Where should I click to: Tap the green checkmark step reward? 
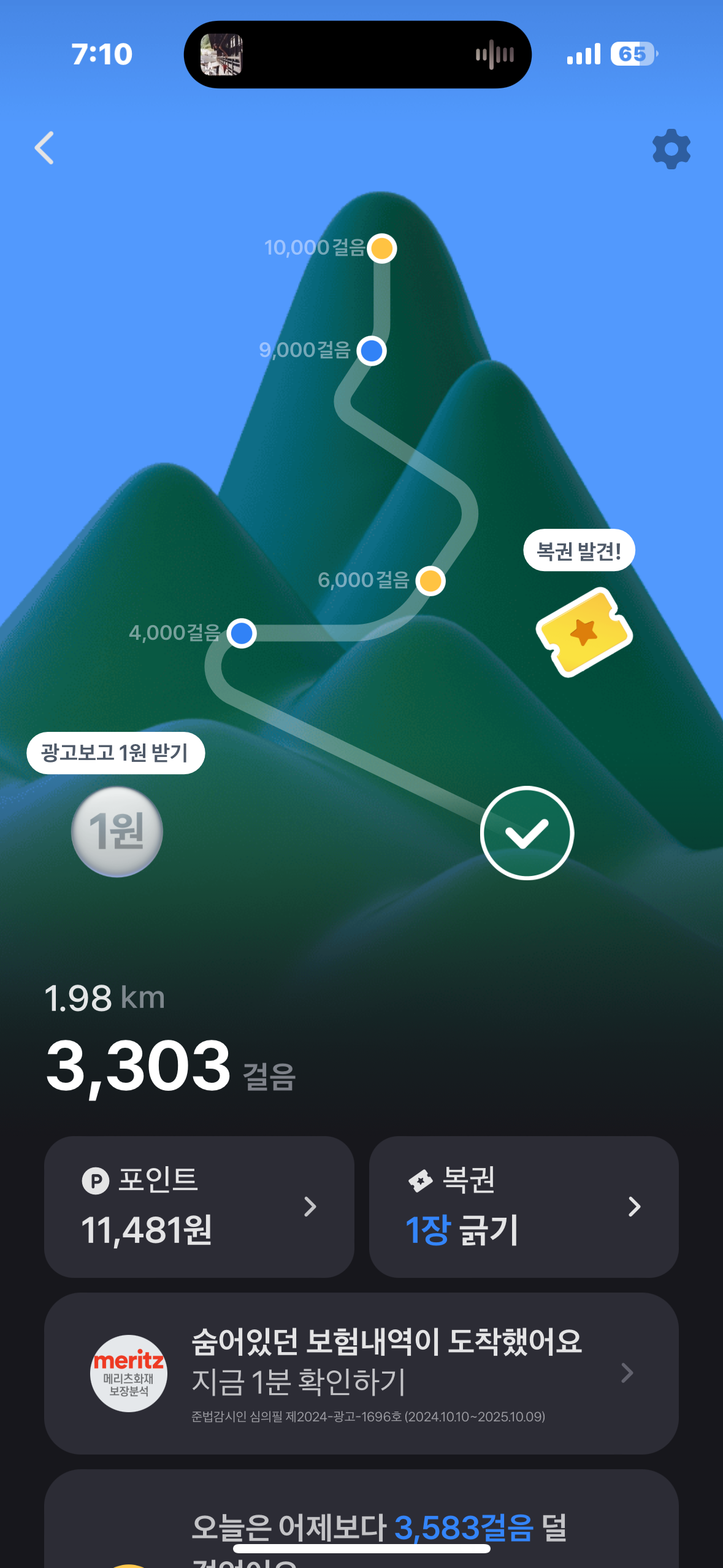point(527,832)
